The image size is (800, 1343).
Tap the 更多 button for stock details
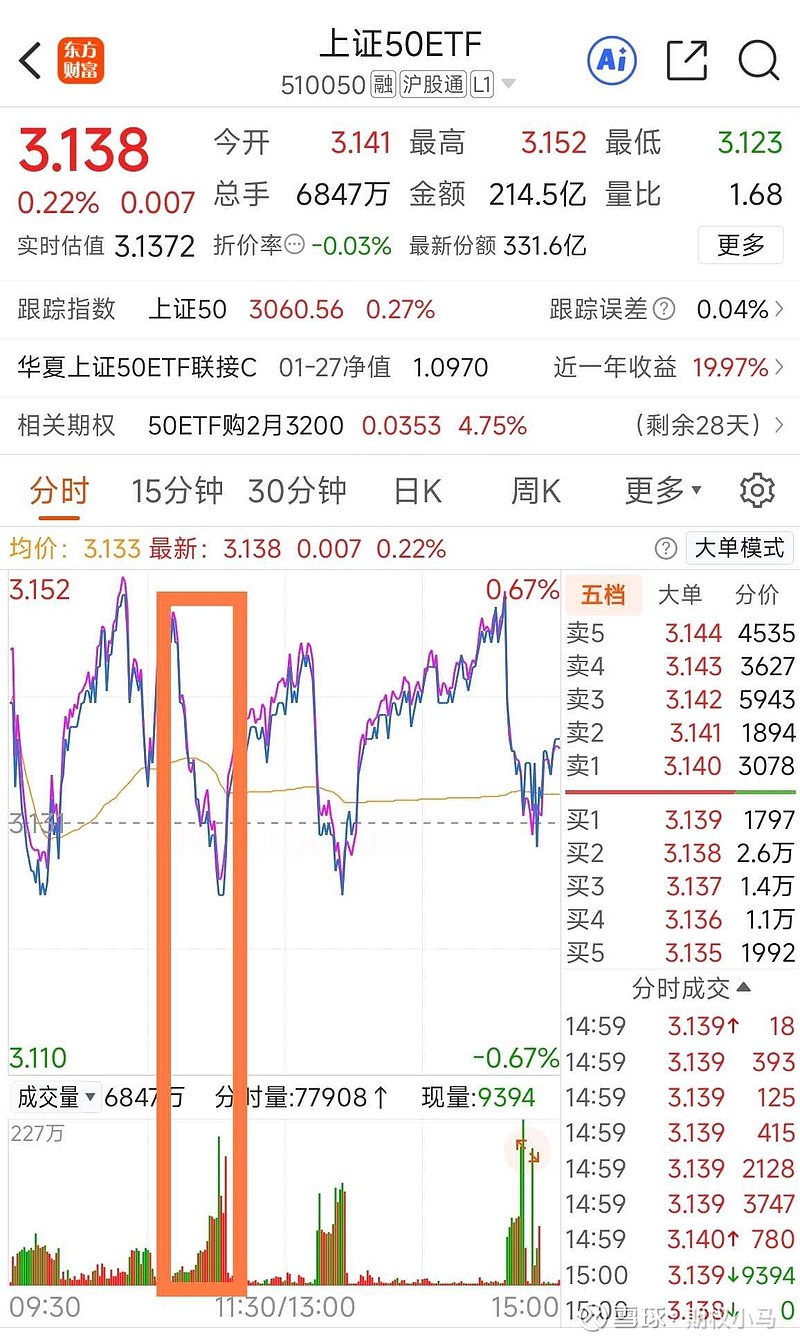[740, 245]
